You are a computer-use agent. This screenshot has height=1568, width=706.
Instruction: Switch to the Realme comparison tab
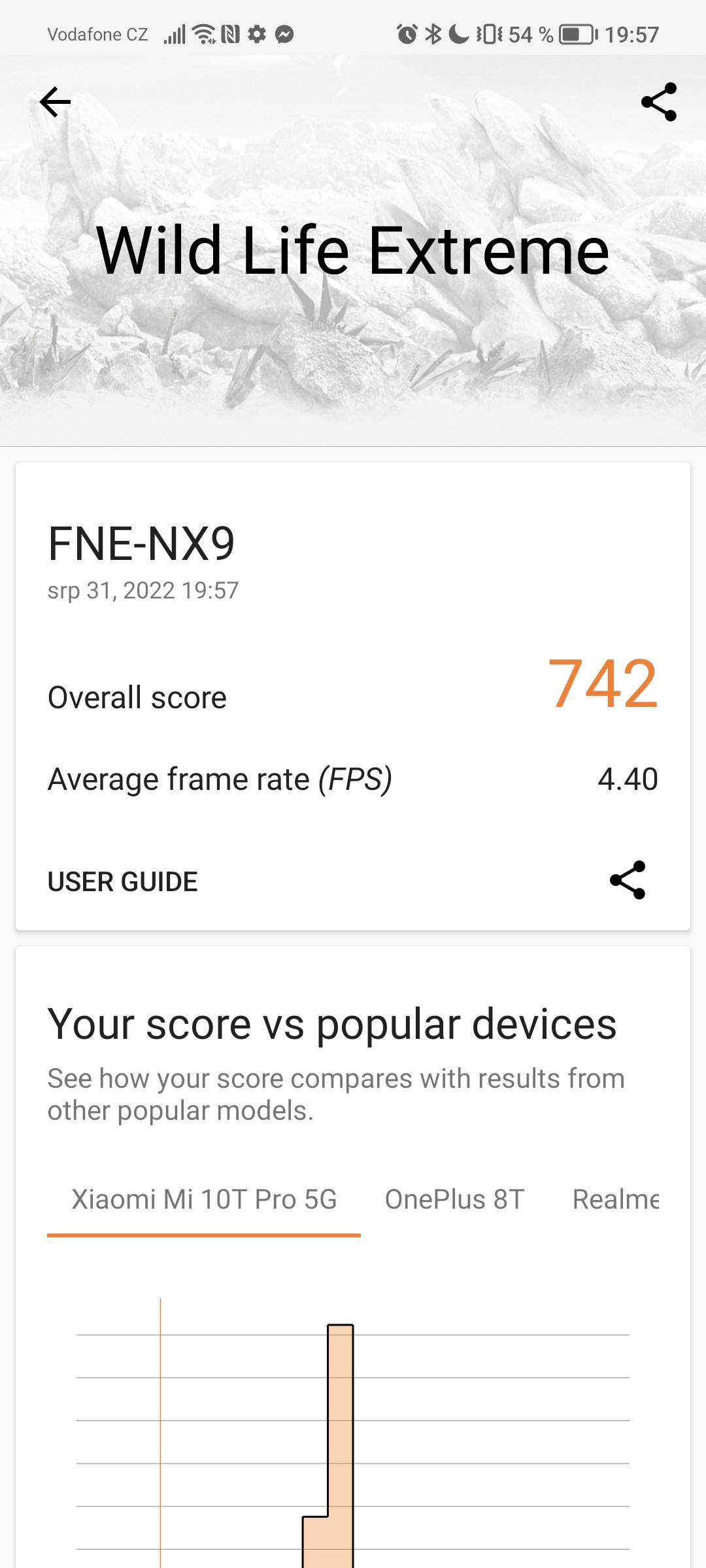pos(615,1200)
